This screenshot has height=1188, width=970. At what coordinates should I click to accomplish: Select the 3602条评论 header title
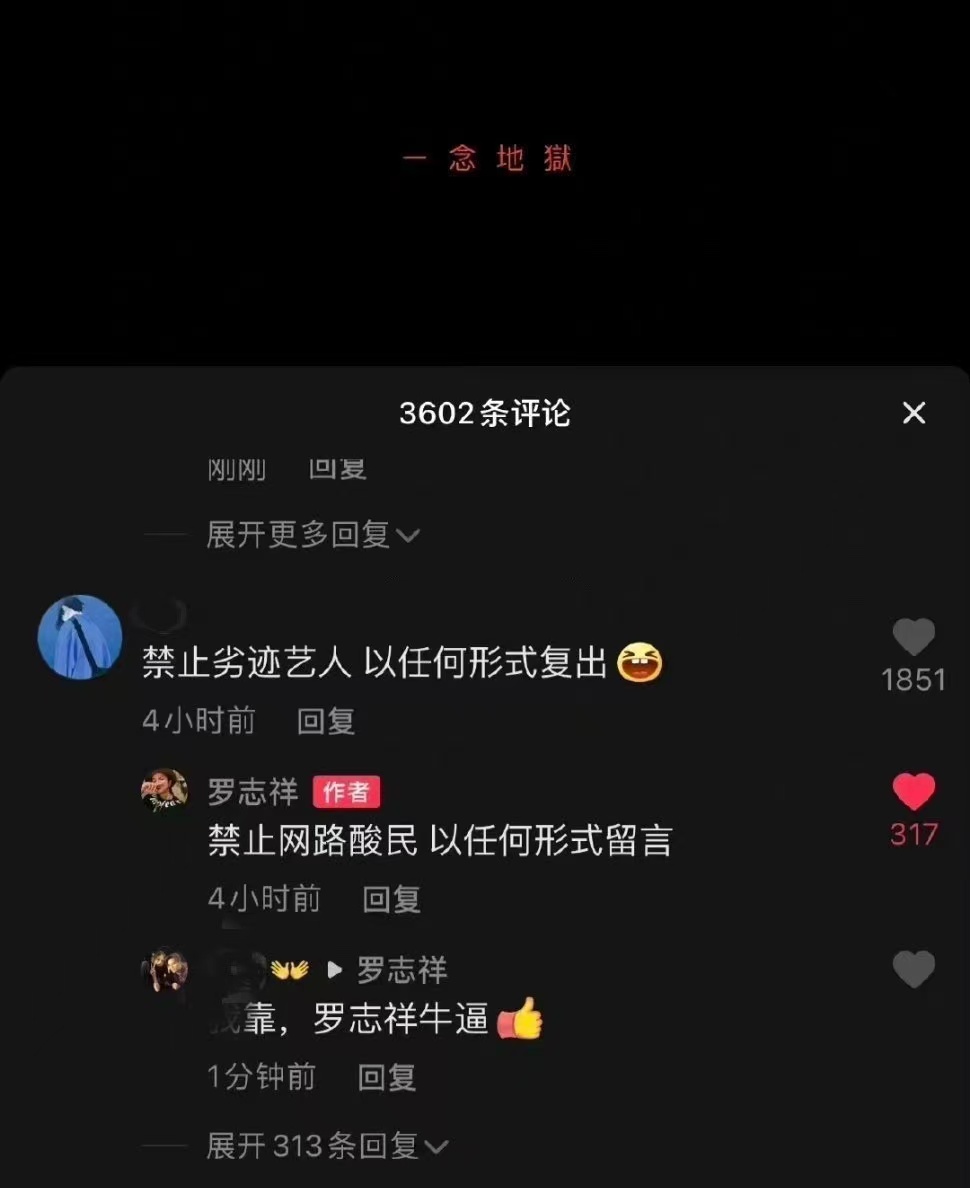[x=484, y=413]
